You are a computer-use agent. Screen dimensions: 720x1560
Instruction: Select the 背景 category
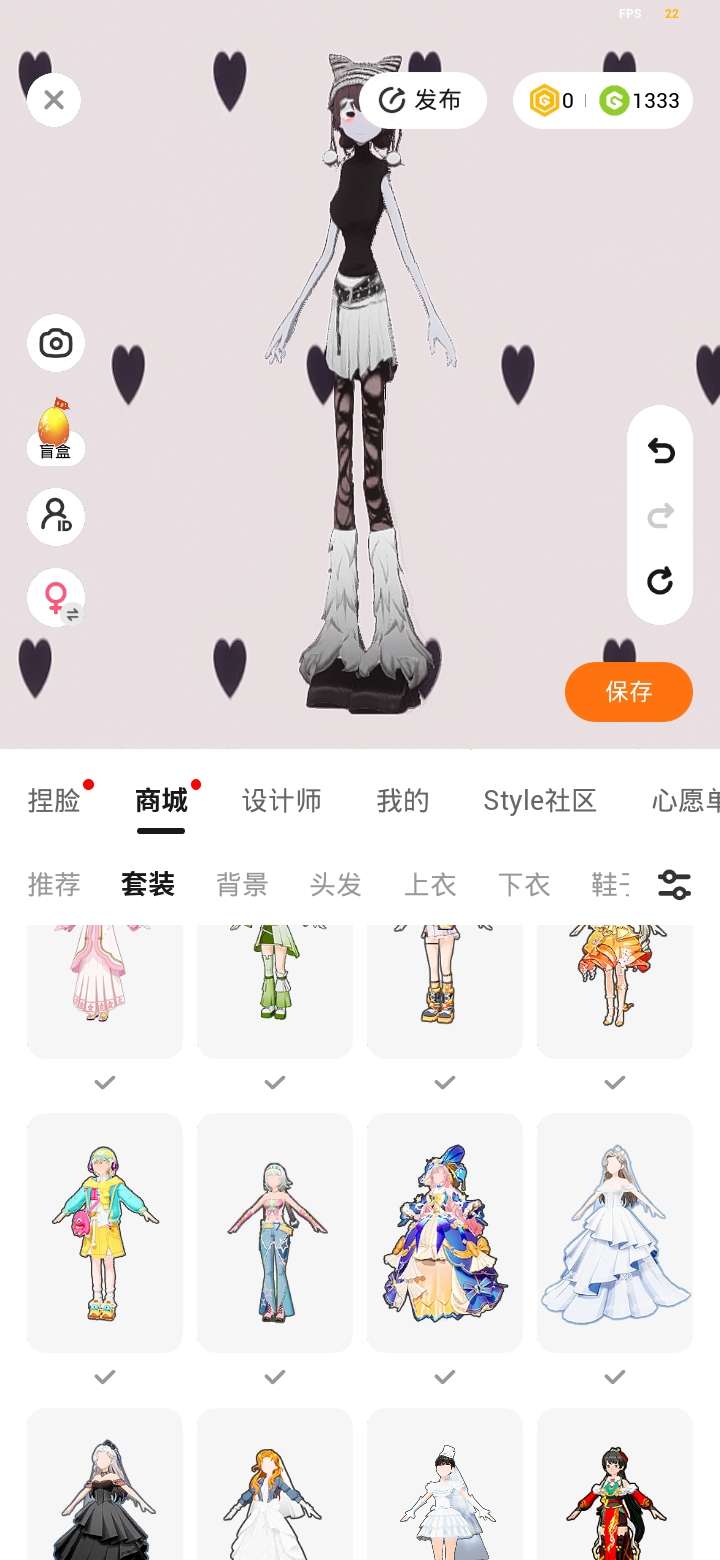tap(242, 885)
